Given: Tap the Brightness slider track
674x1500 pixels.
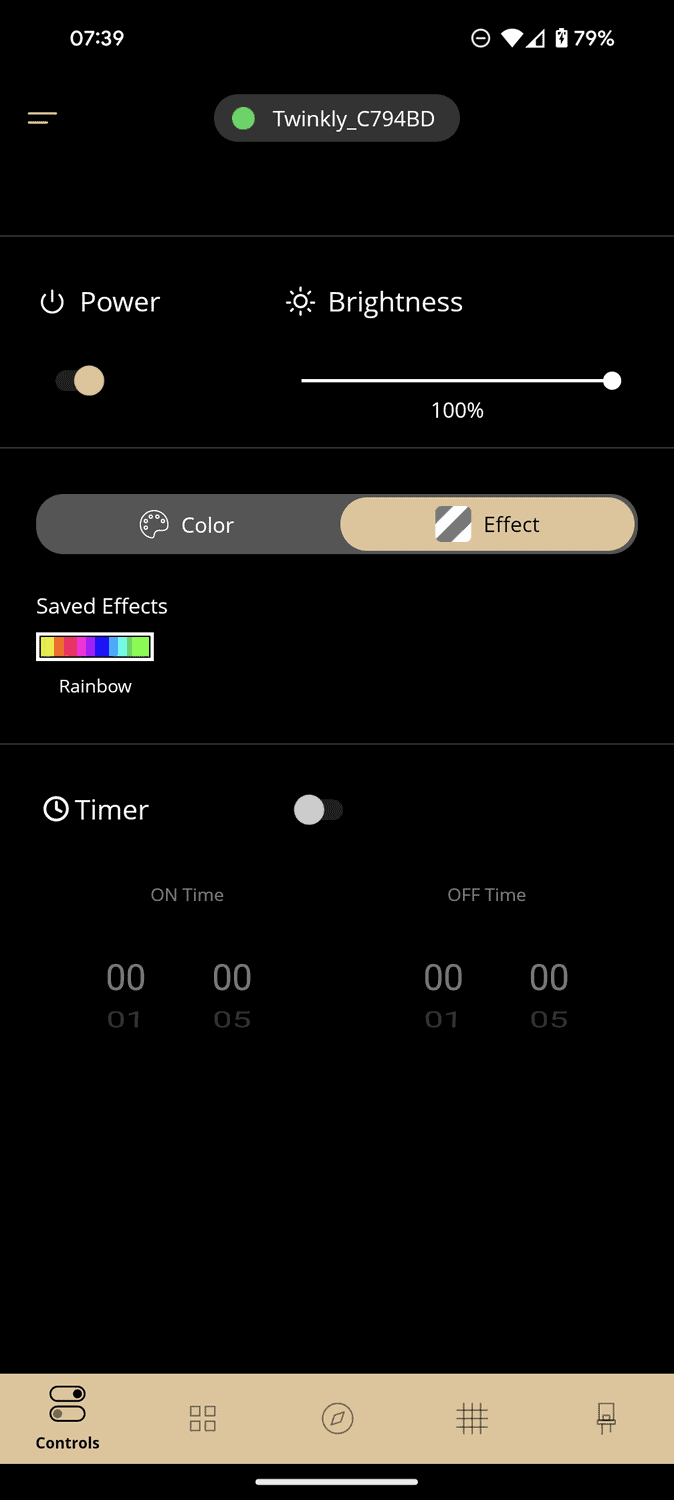Looking at the screenshot, I should click(457, 381).
